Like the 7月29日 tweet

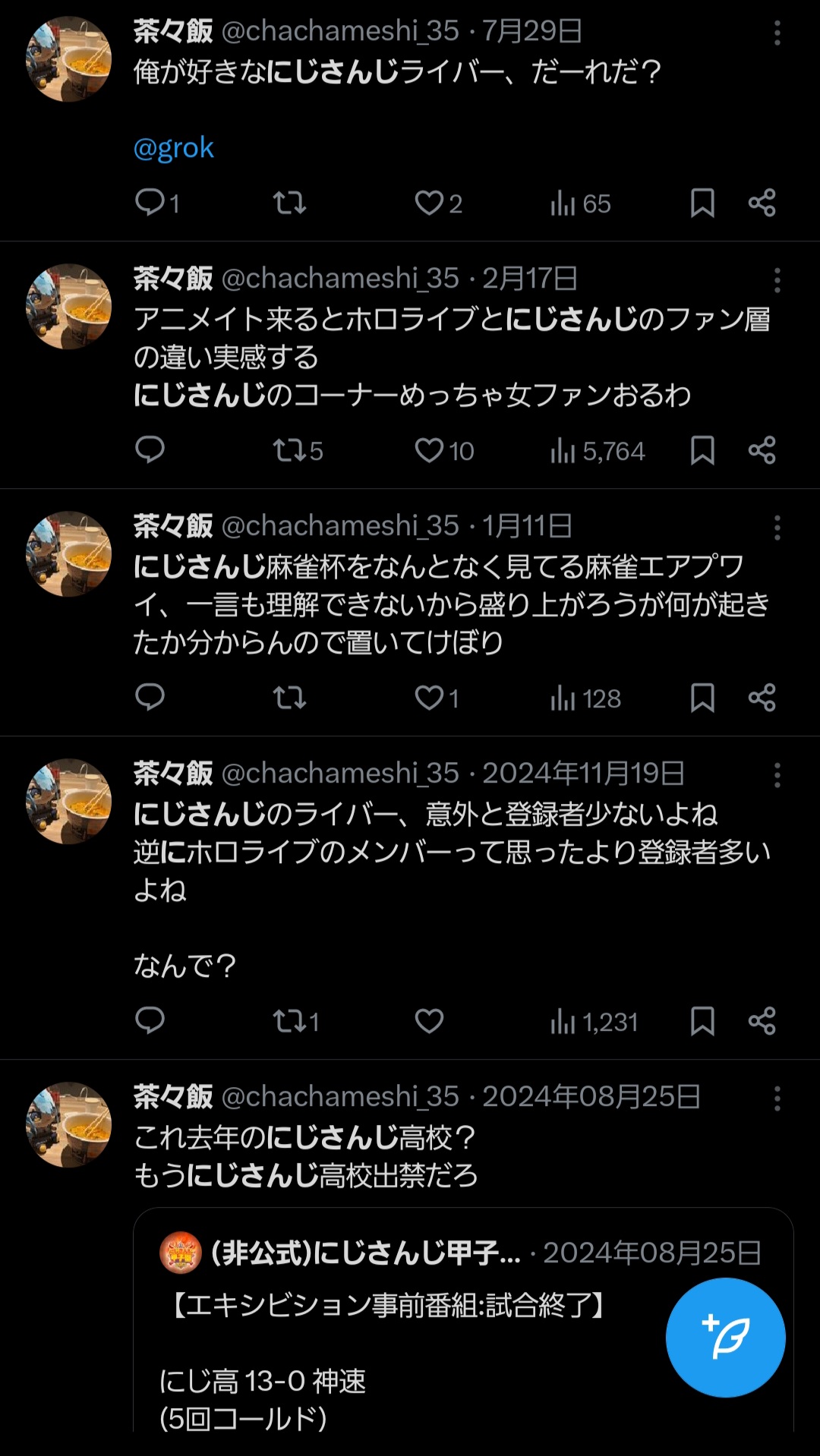[429, 203]
